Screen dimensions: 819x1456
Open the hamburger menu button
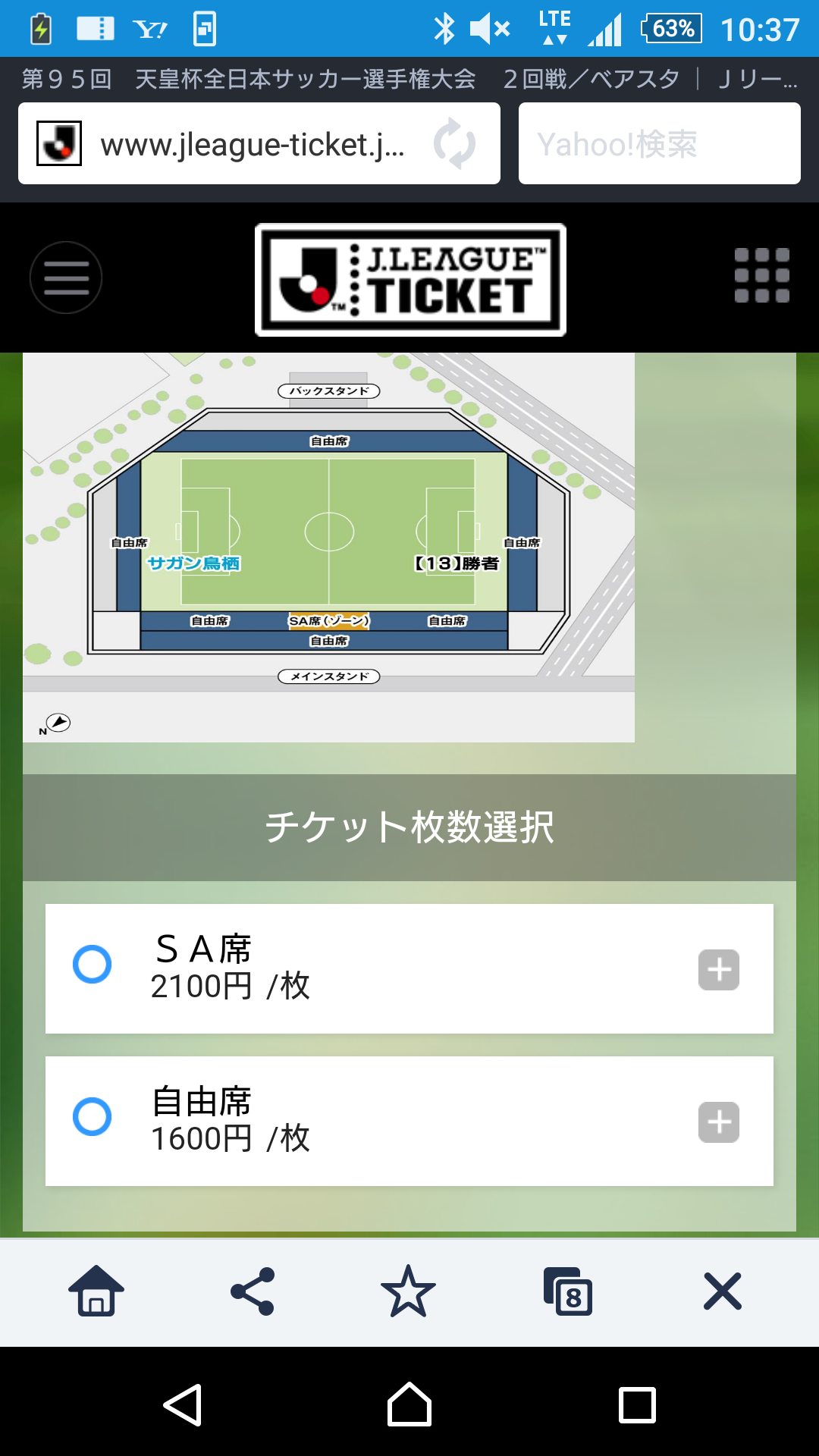tap(66, 278)
